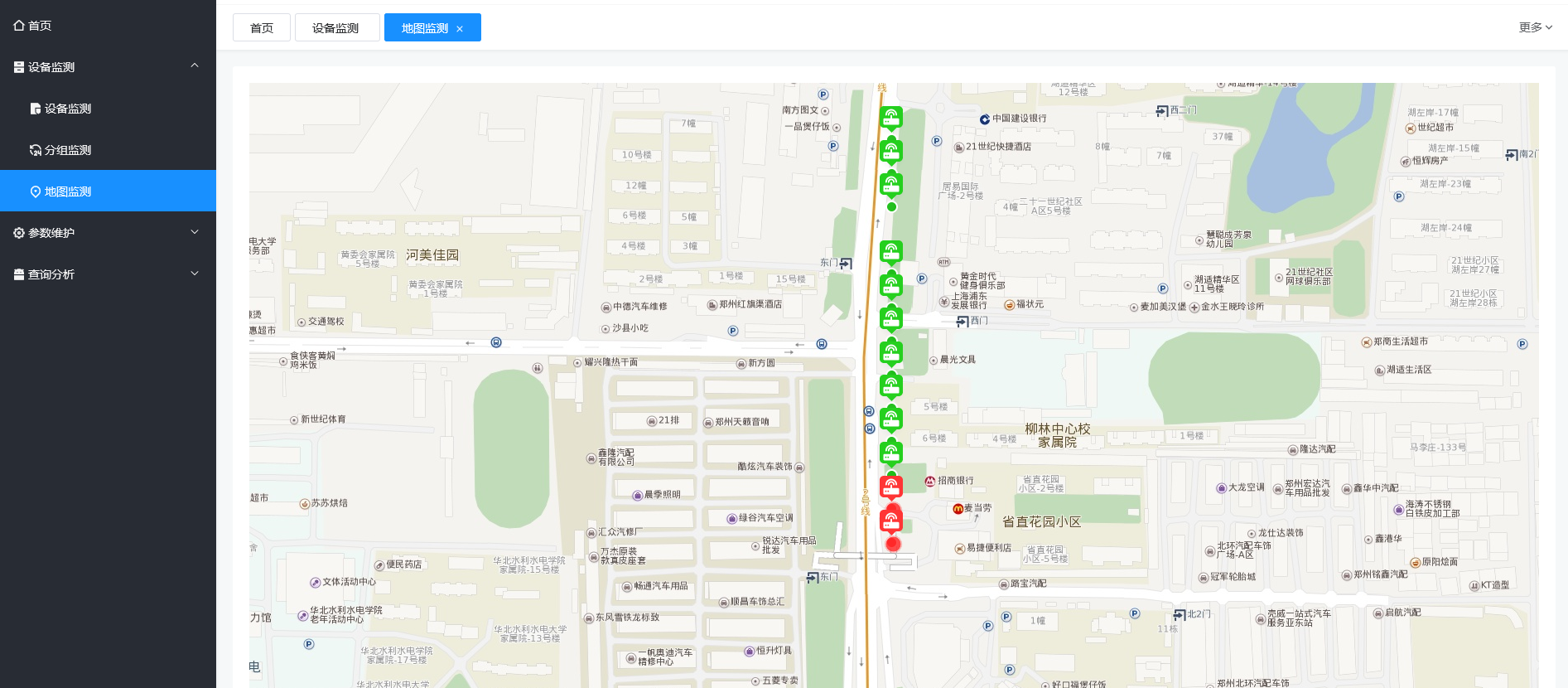This screenshot has height=688, width=1568.
Task: Expand the 参数维护 menu
Action: point(108,233)
